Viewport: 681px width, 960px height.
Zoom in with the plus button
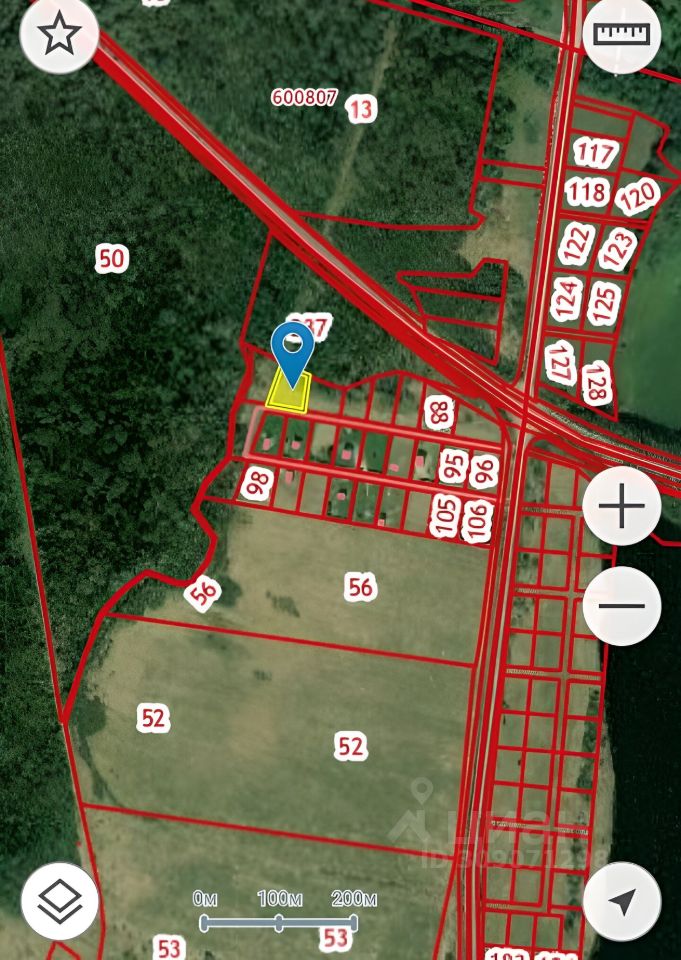click(x=621, y=507)
